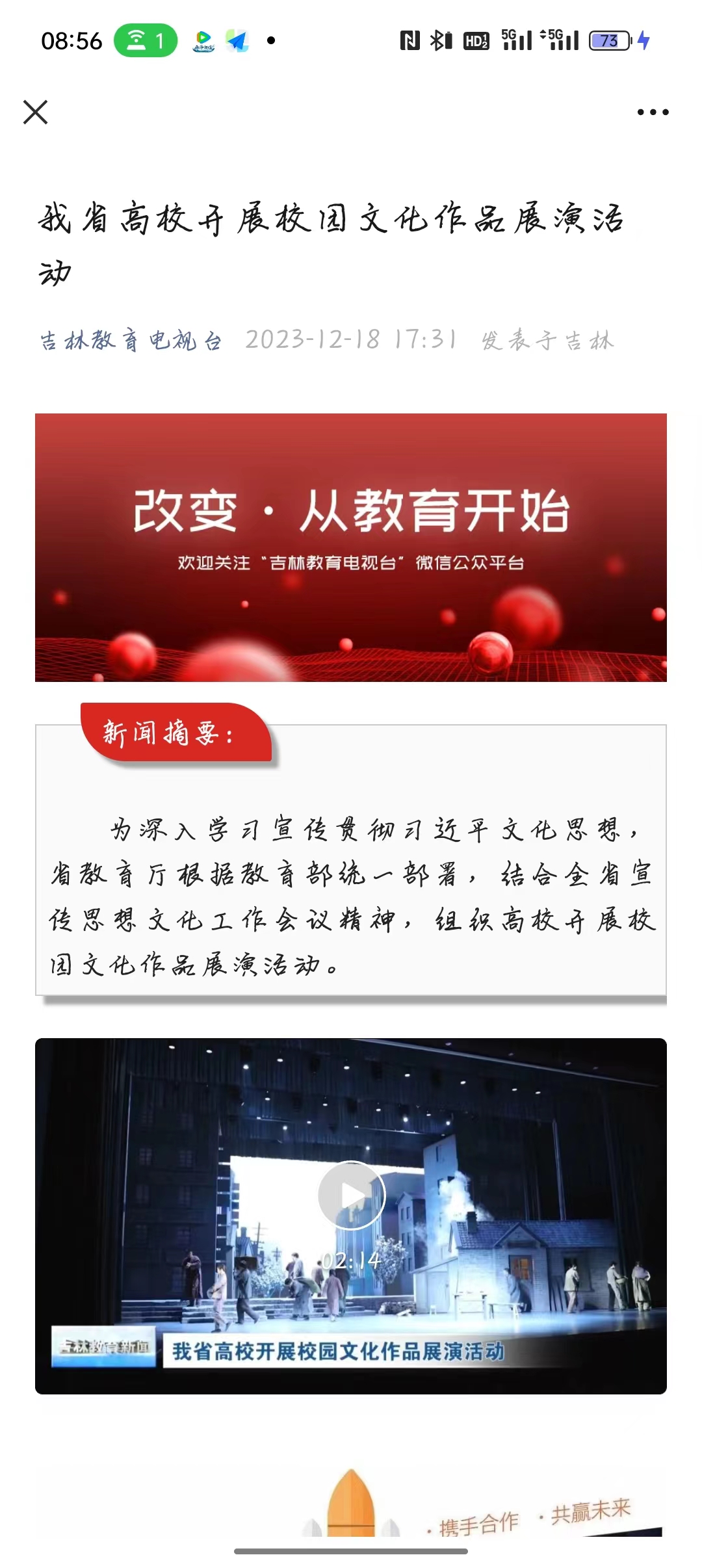702x1568 pixels.
Task: Play the 02:14 stage performance video
Action: pos(352,1195)
